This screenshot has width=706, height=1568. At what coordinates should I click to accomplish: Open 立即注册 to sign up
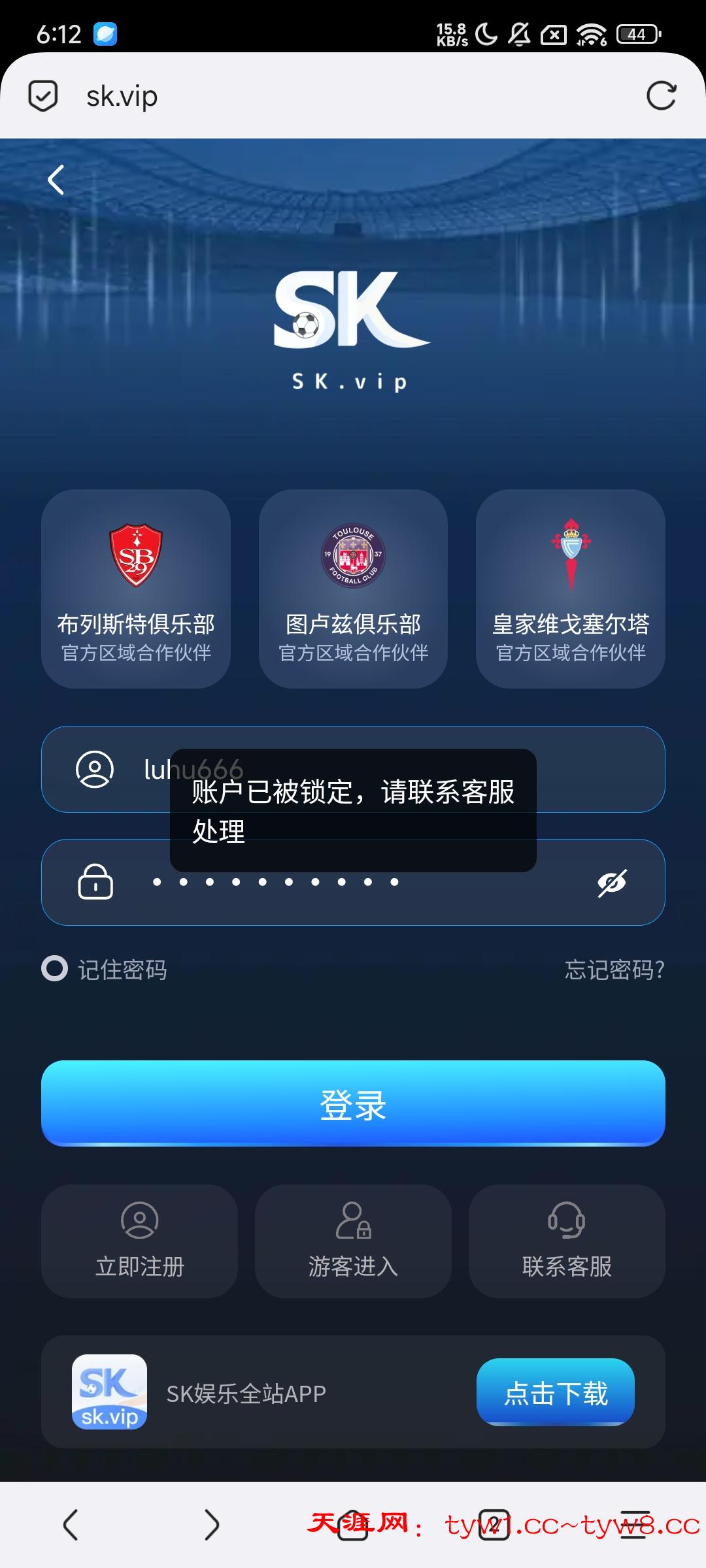tap(139, 1241)
